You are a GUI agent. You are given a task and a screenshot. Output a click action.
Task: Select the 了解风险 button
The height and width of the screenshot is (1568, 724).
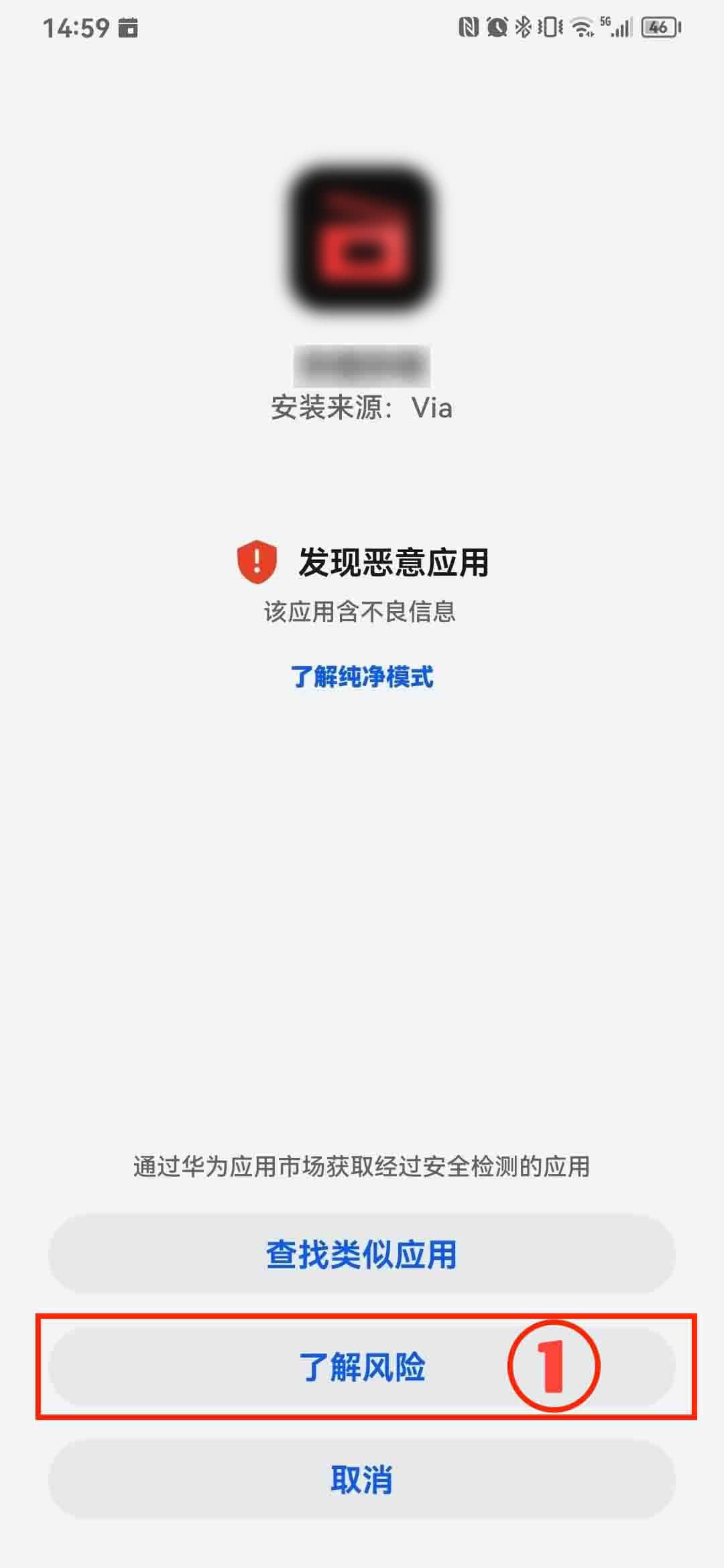tap(362, 1367)
